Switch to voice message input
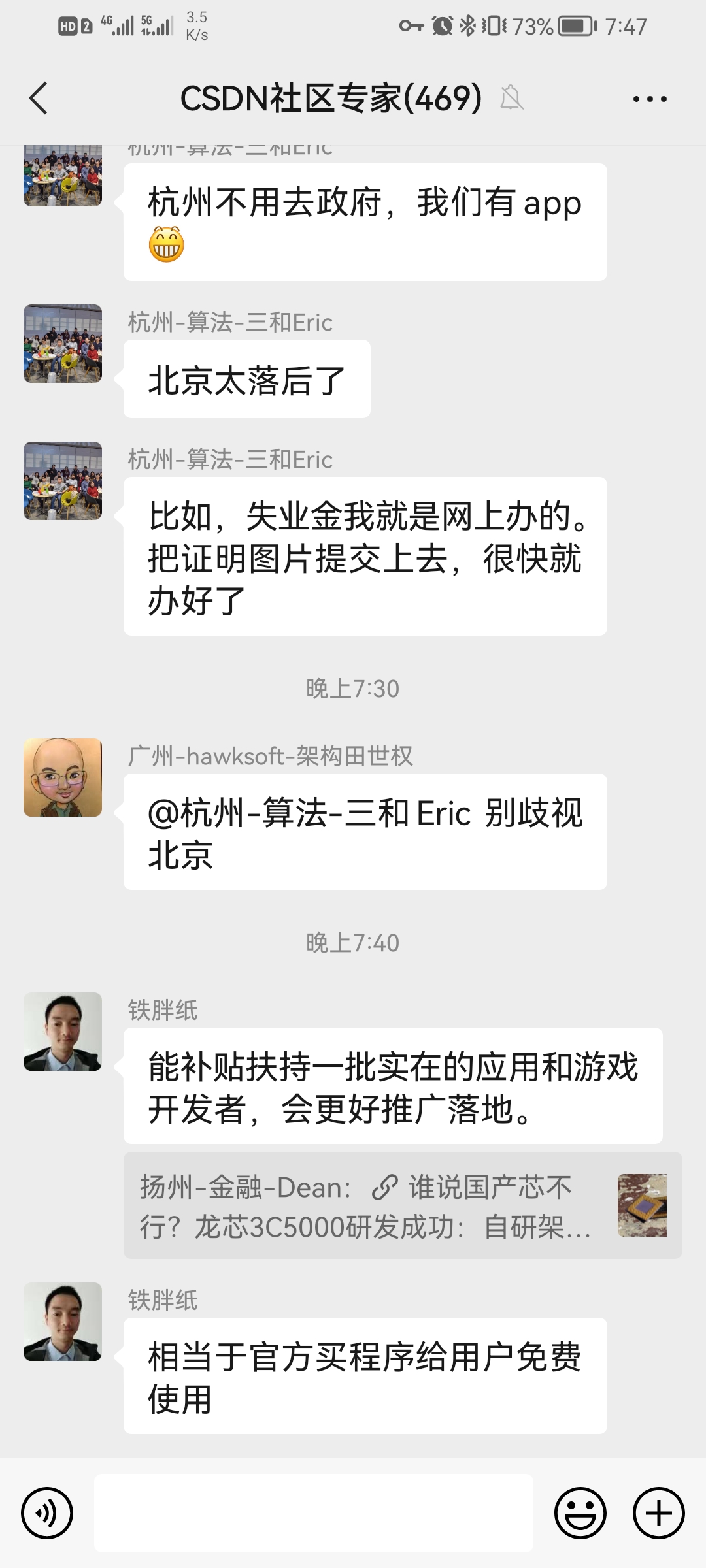Image resolution: width=706 pixels, height=1568 pixels. 47,1512
